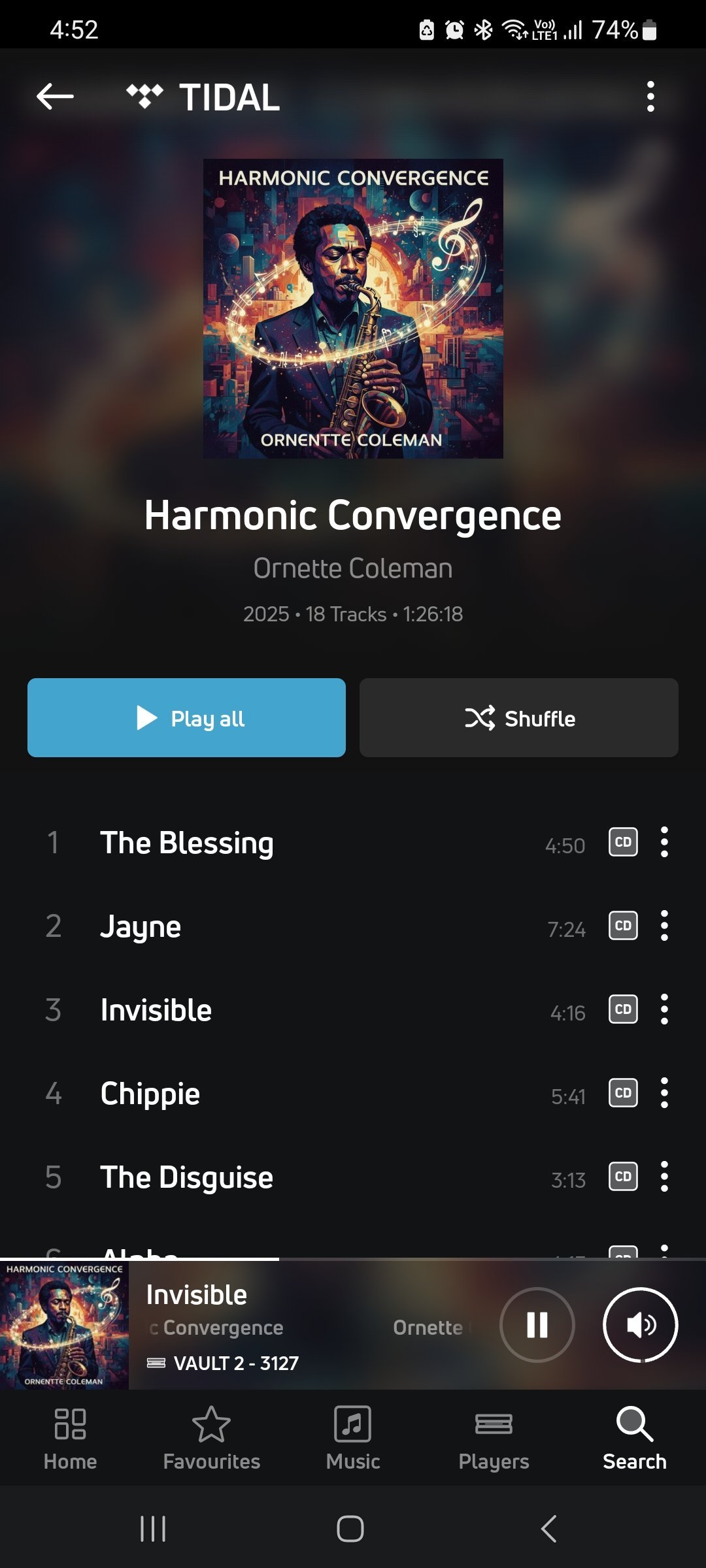Play all tracks of the album

[186, 717]
